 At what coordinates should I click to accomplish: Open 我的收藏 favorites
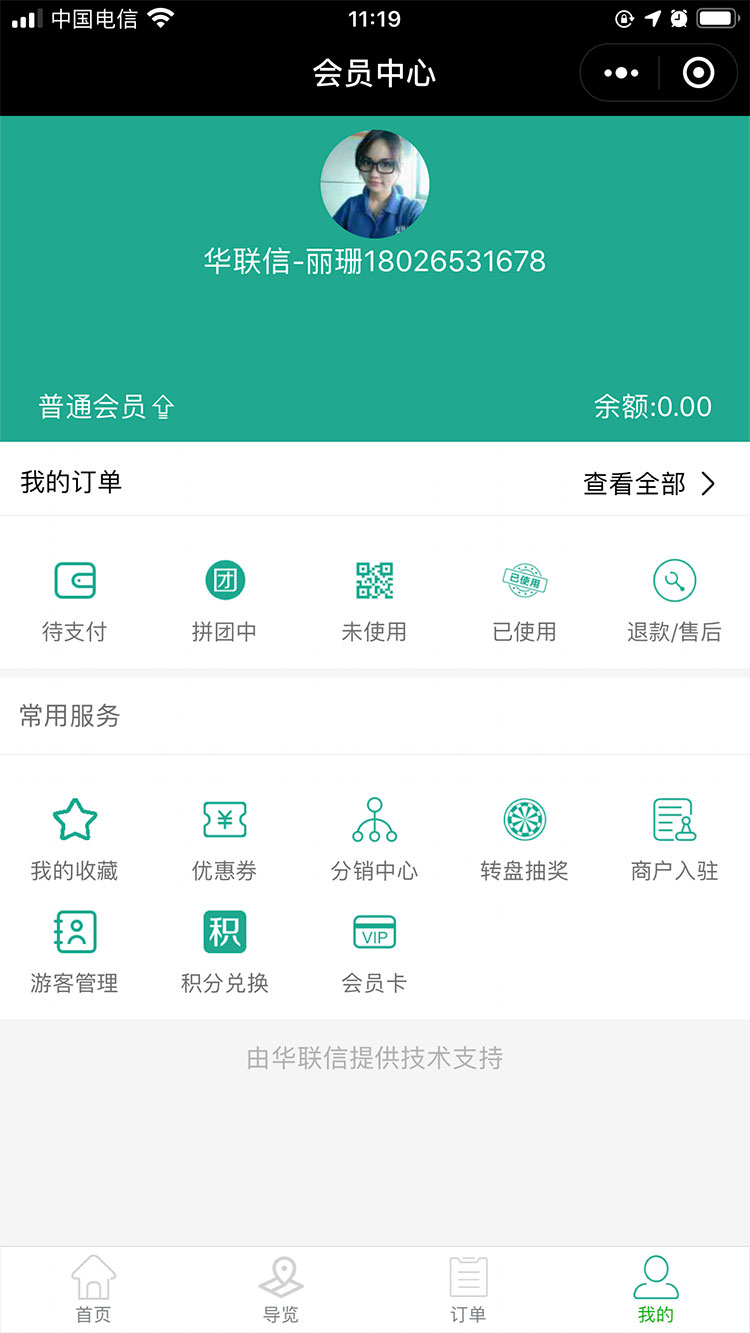point(74,840)
